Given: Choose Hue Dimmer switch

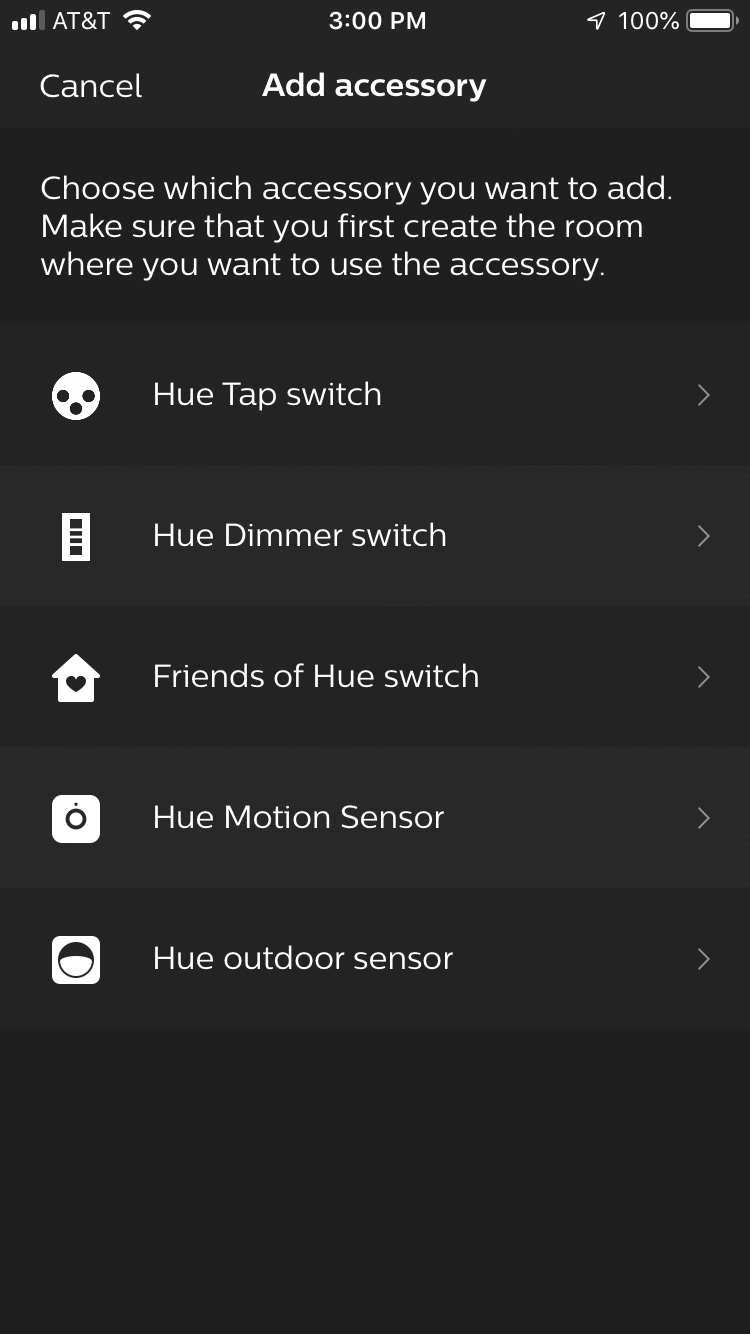Looking at the screenshot, I should (375, 536).
